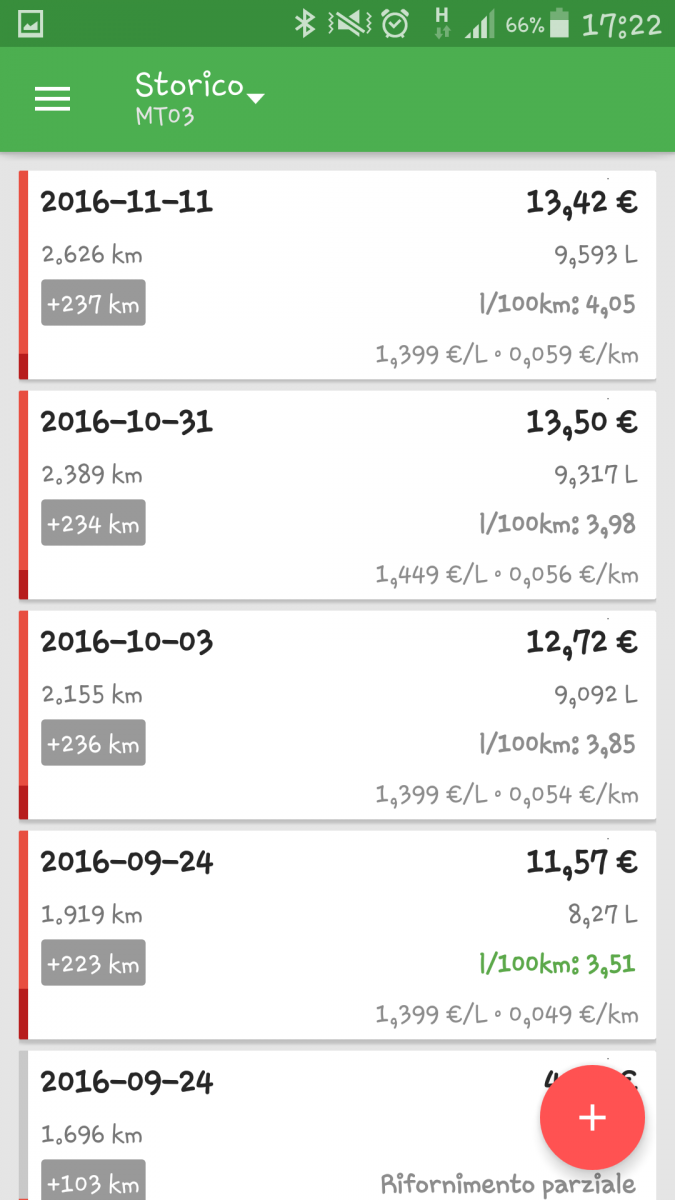Open the hamburger navigation drawer

[x=52, y=99]
